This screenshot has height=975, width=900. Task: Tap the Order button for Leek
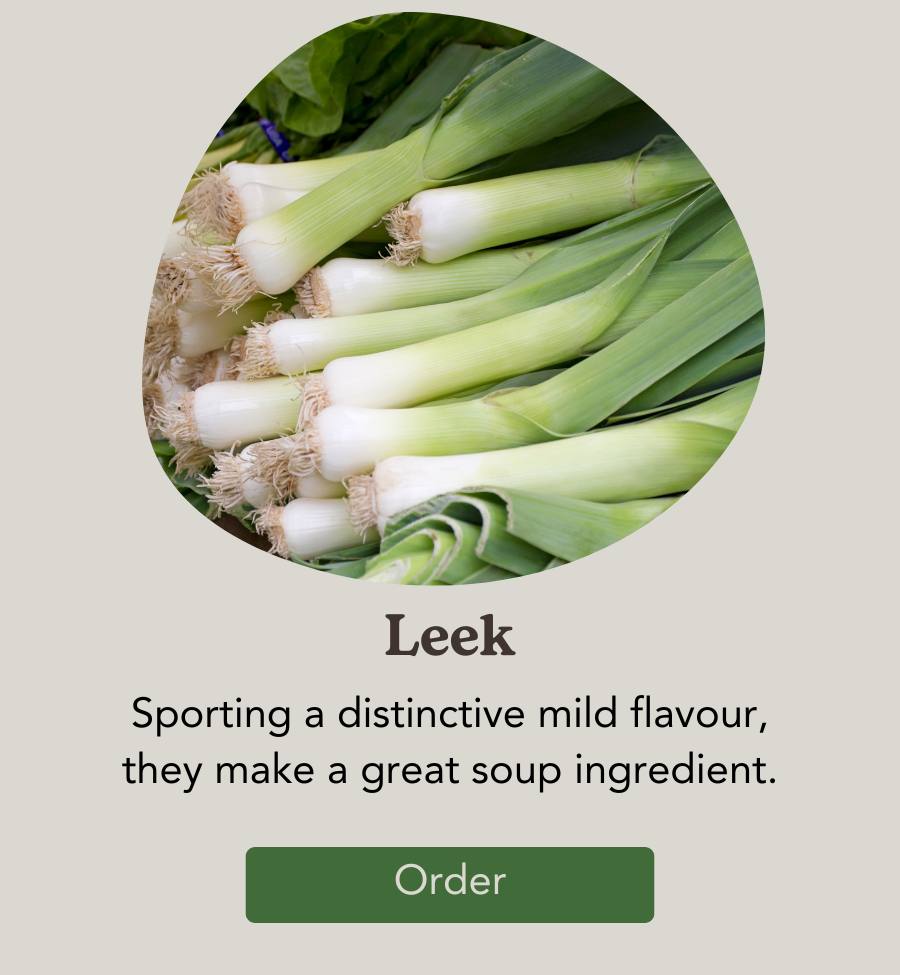pyautogui.click(x=449, y=884)
